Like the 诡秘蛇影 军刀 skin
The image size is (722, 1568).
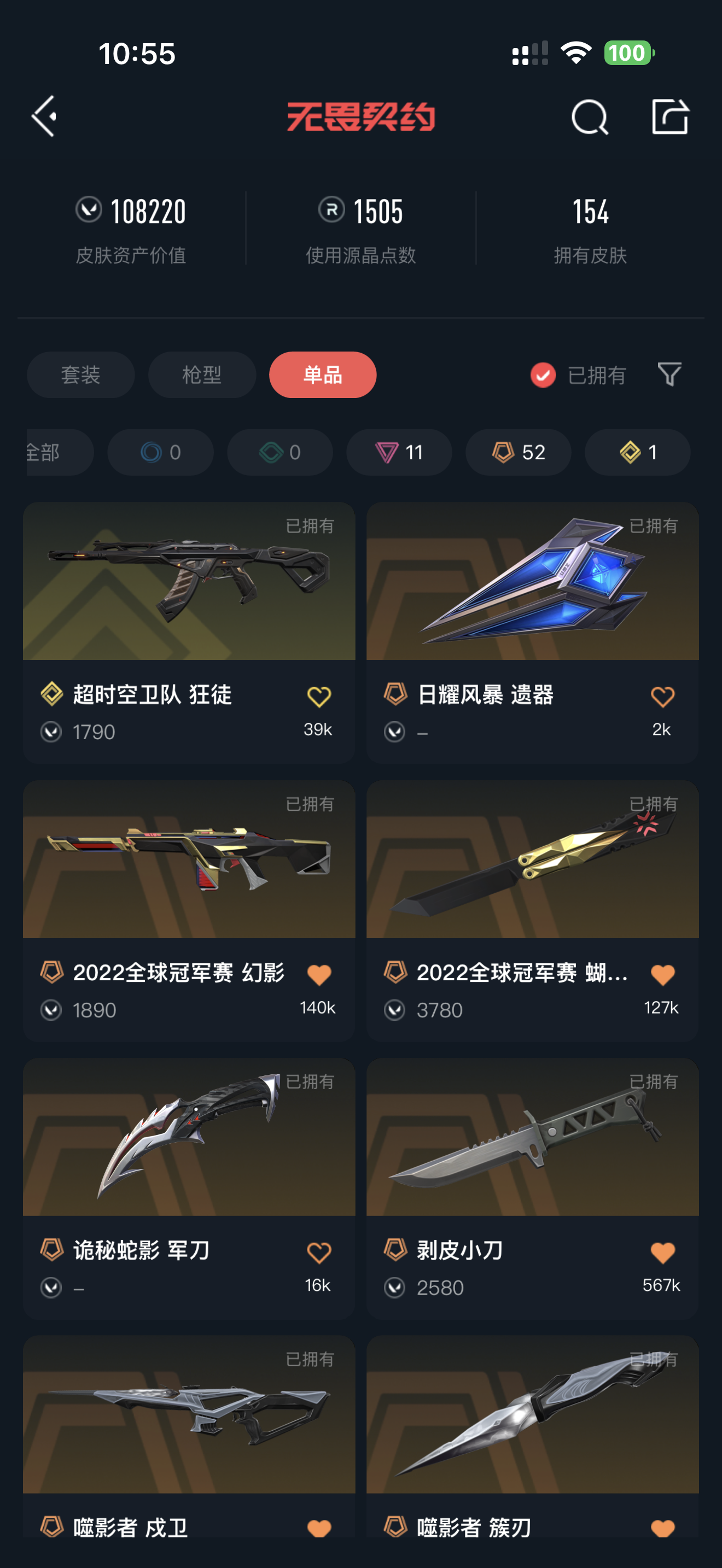point(318,1253)
